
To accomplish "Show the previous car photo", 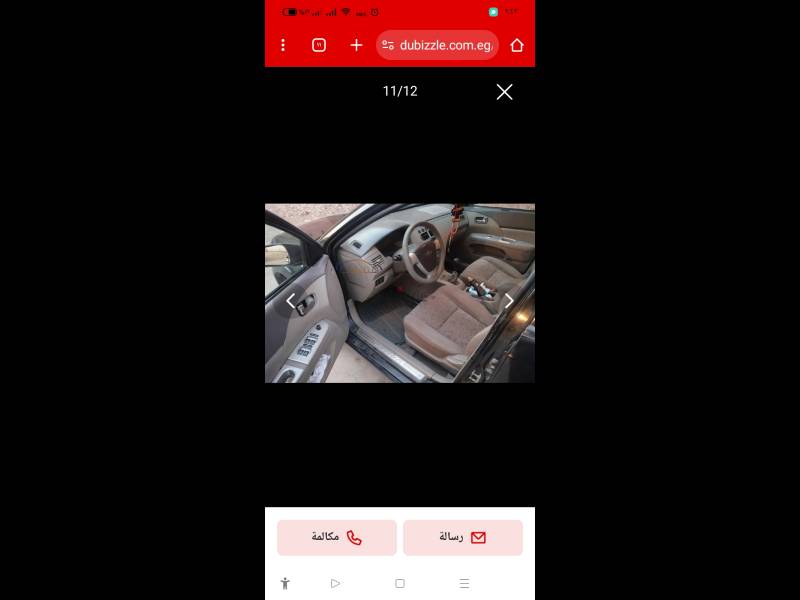I will [291, 300].
